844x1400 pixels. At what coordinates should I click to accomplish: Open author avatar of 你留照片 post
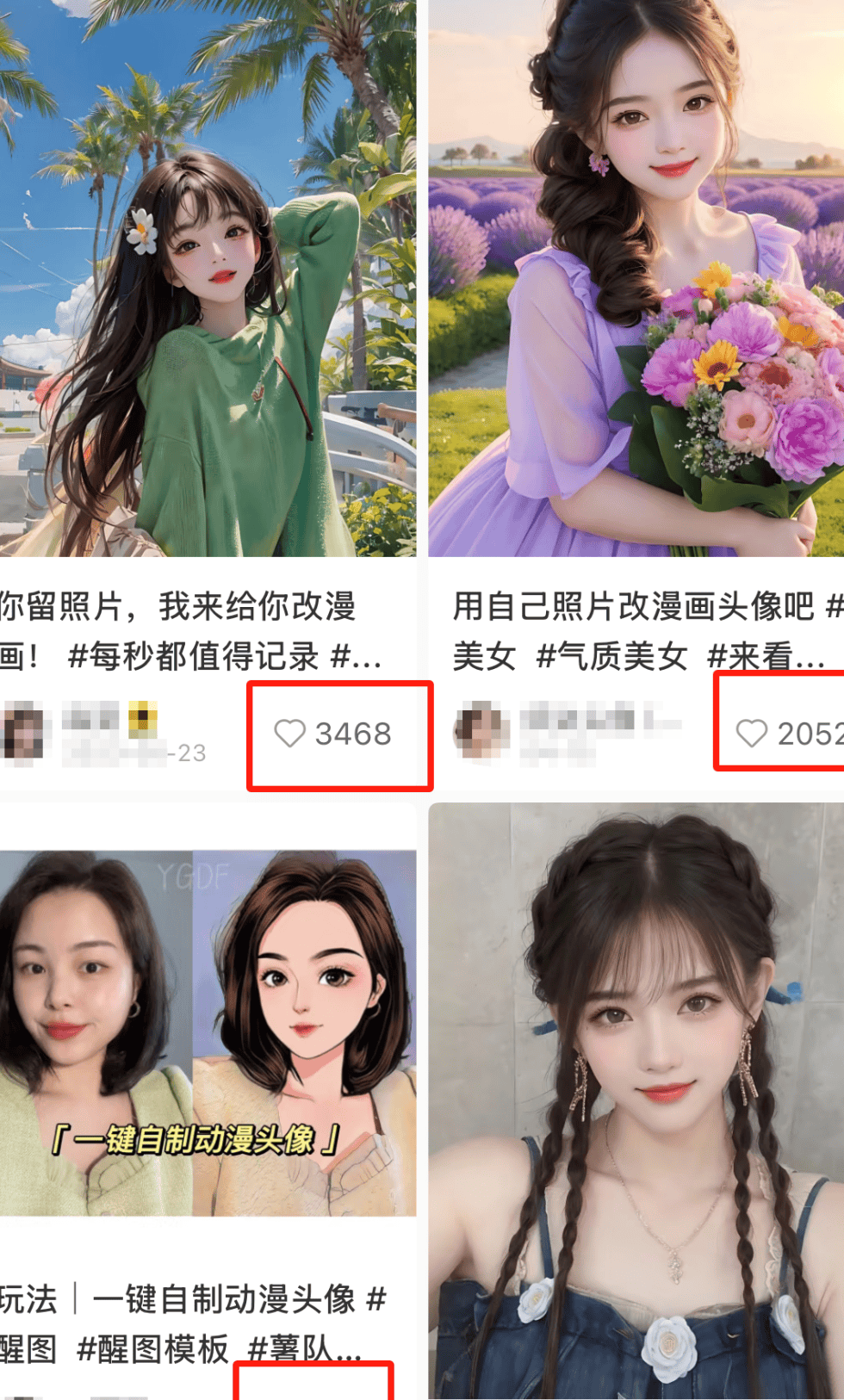pos(23,733)
